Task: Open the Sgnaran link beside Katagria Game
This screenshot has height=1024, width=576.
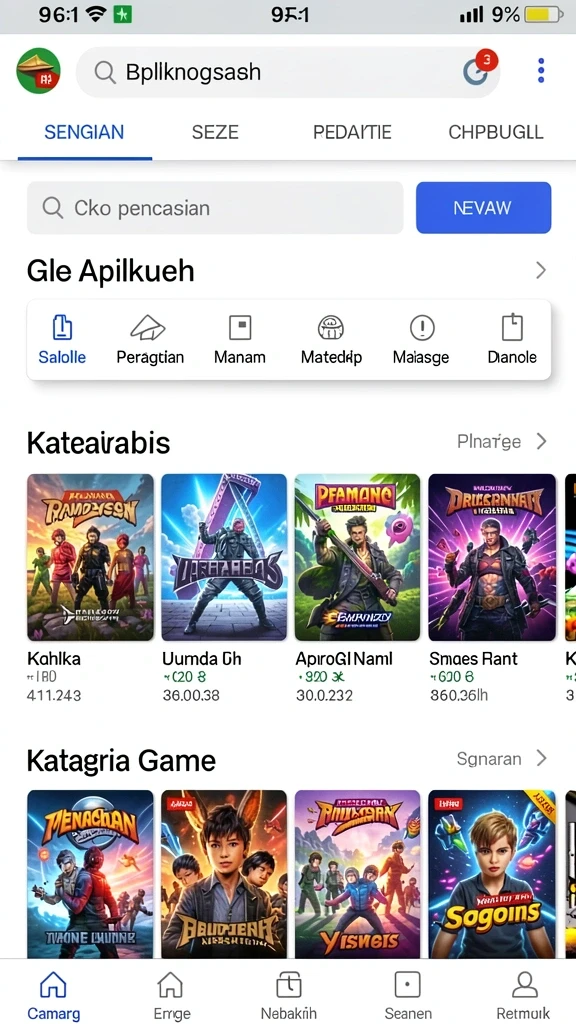Action: [502, 759]
